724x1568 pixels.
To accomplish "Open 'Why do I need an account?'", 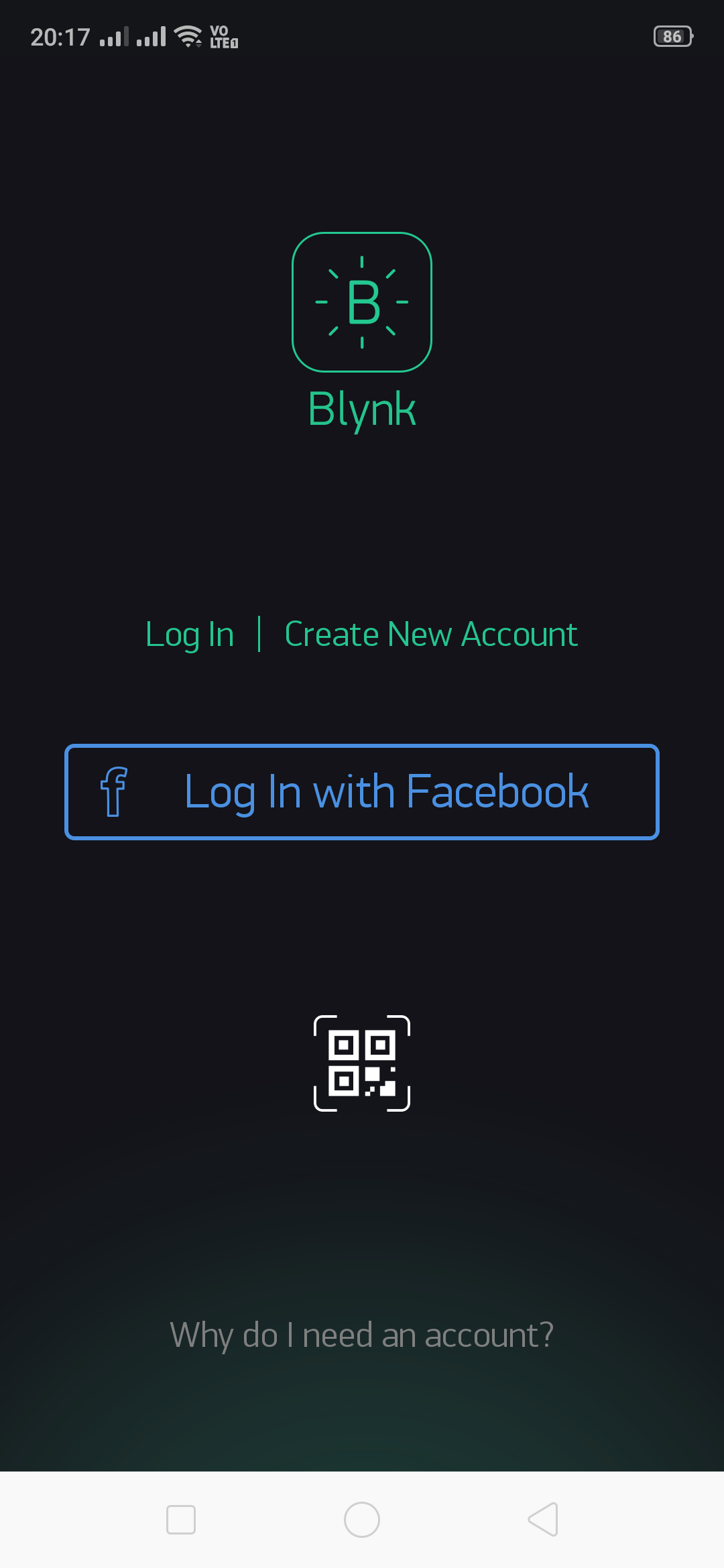I will click(362, 1335).
